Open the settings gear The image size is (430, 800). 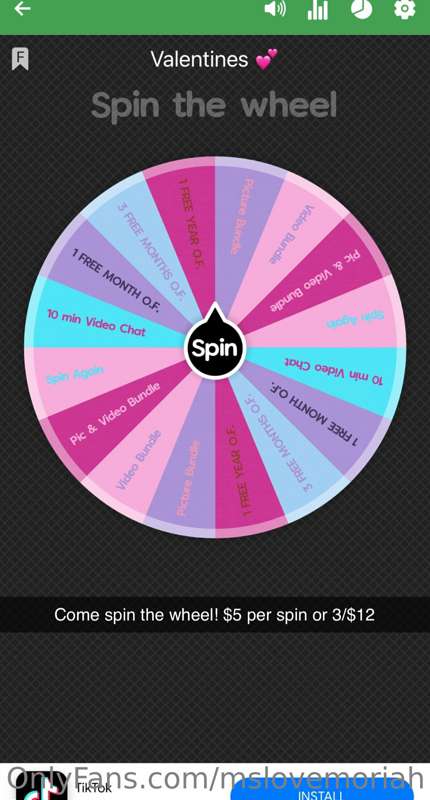pos(404,9)
